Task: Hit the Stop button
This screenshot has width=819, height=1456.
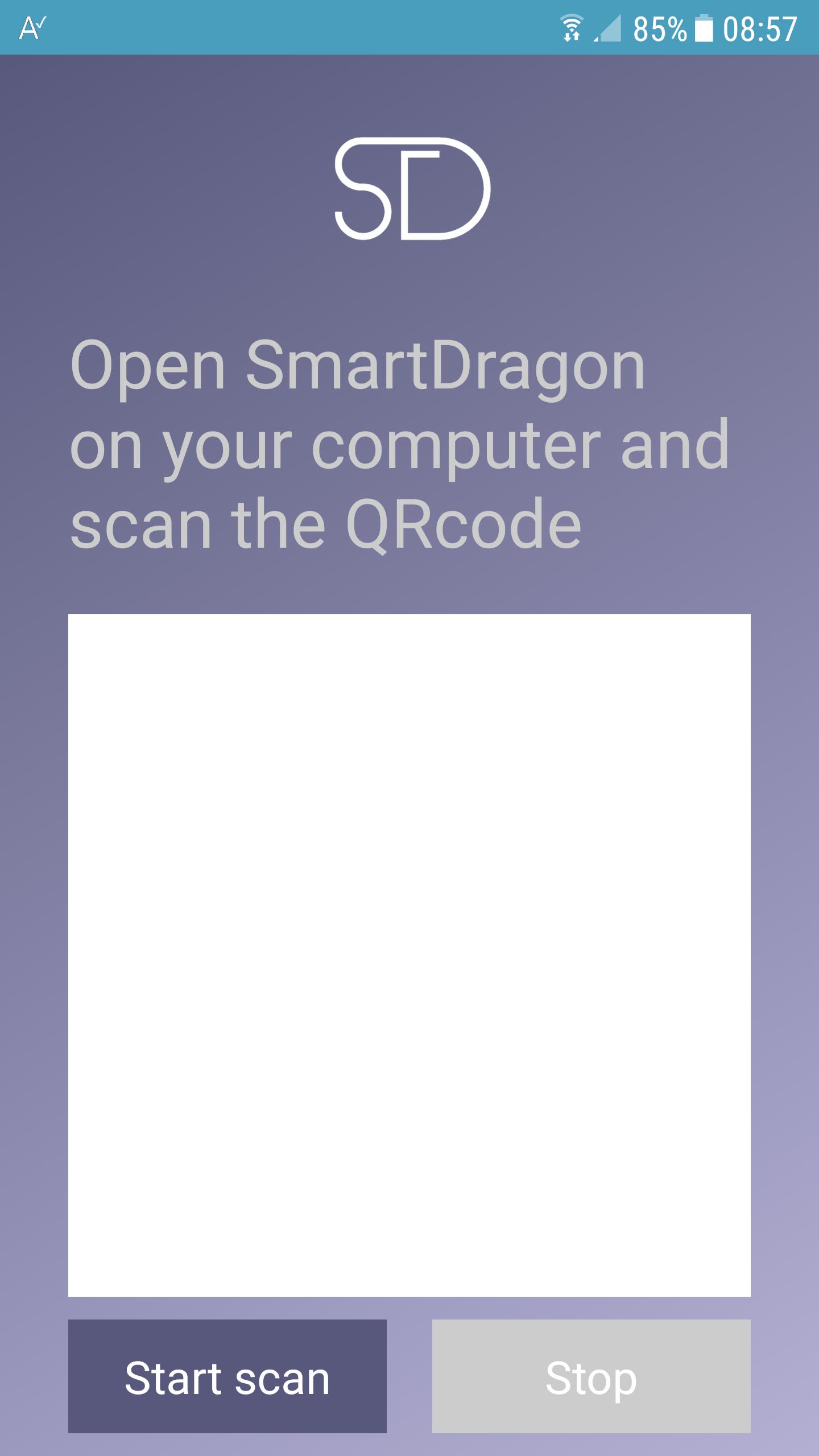Action: pyautogui.click(x=591, y=1376)
